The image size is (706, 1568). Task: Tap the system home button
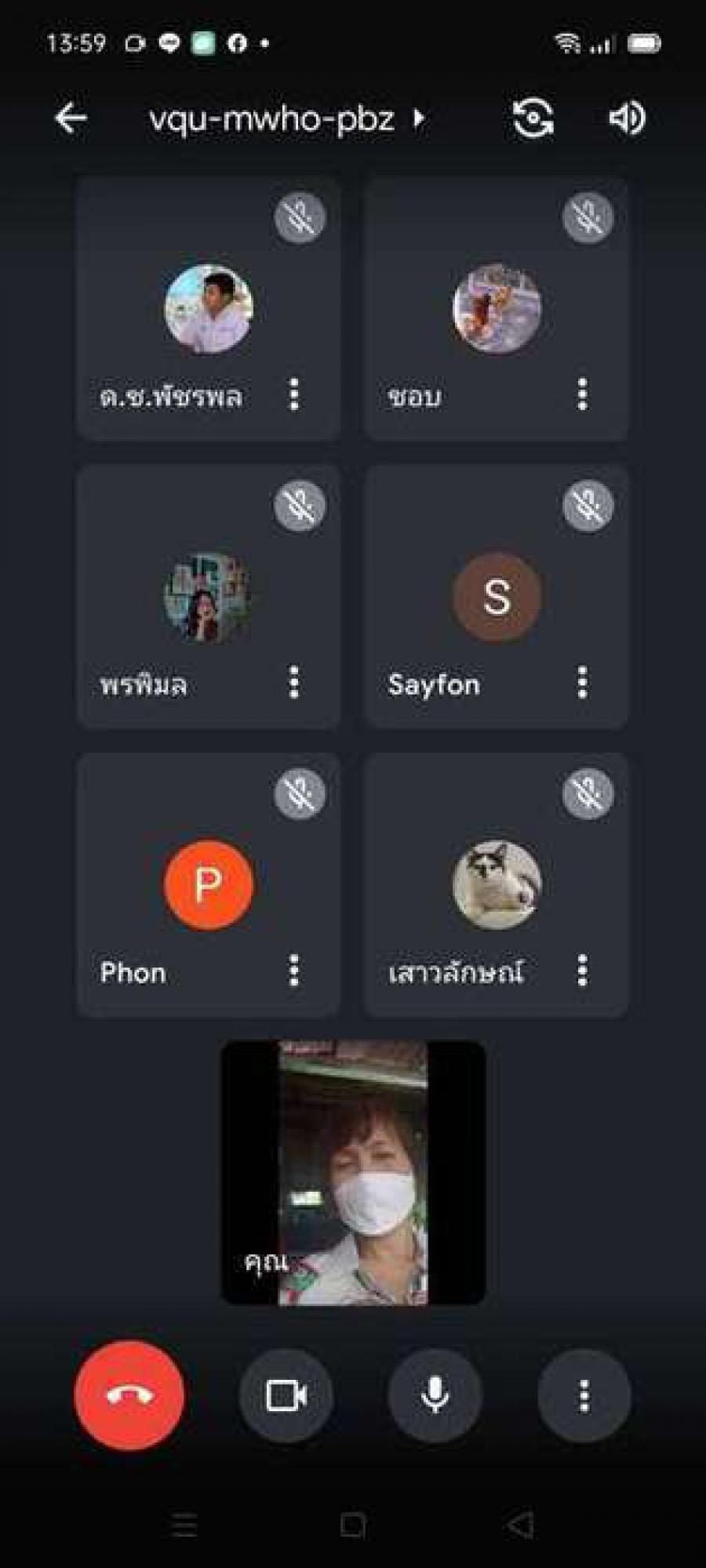pos(353,1525)
